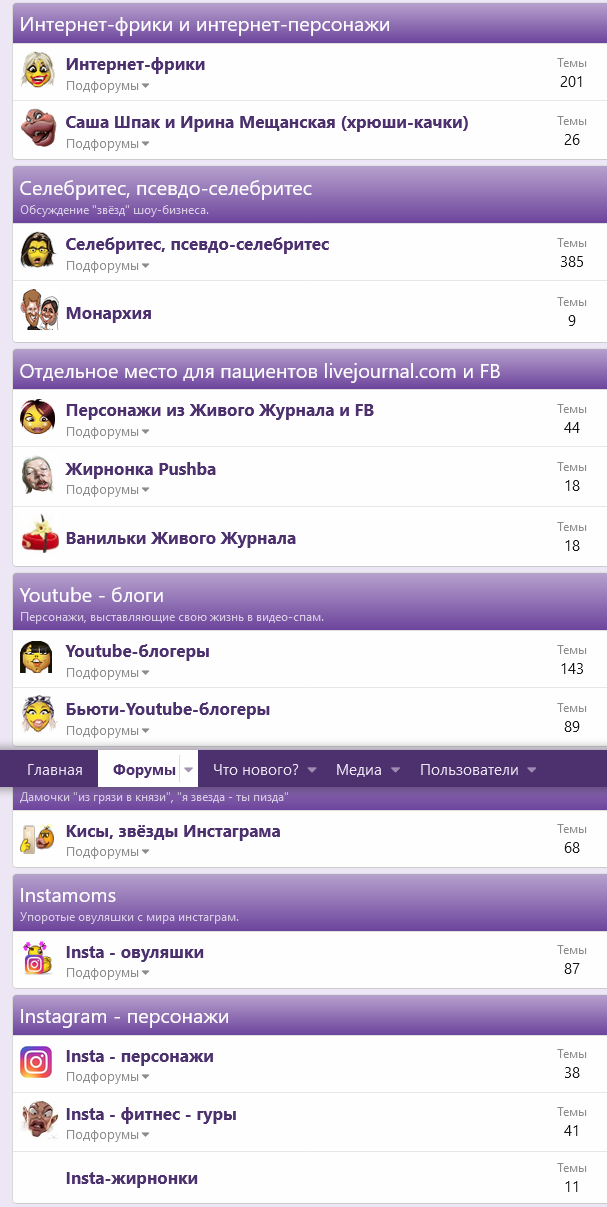Open the Интернет-фрики forum

[135, 64]
